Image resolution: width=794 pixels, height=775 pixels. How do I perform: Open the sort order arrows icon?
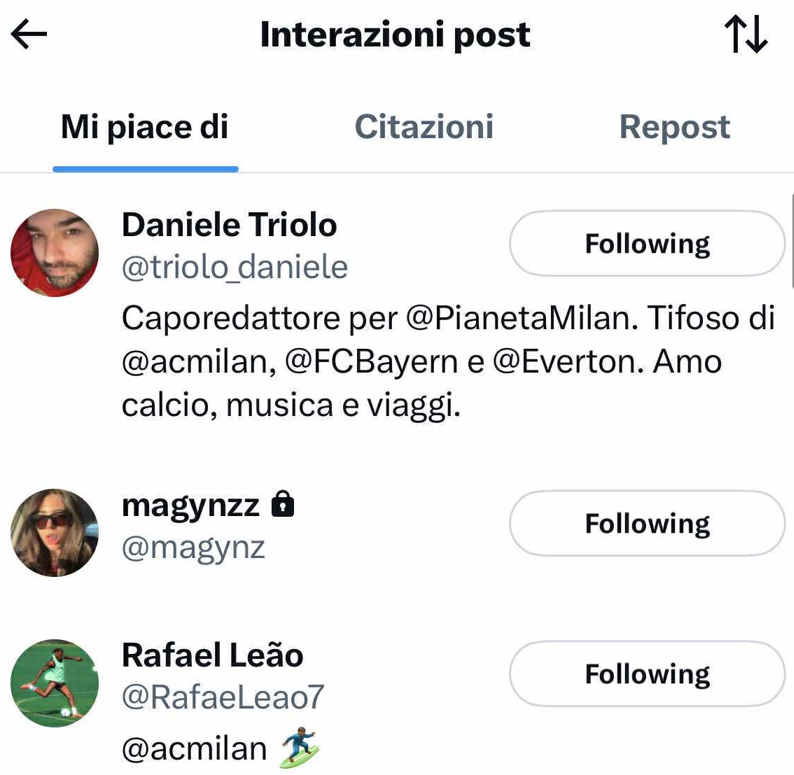745,35
